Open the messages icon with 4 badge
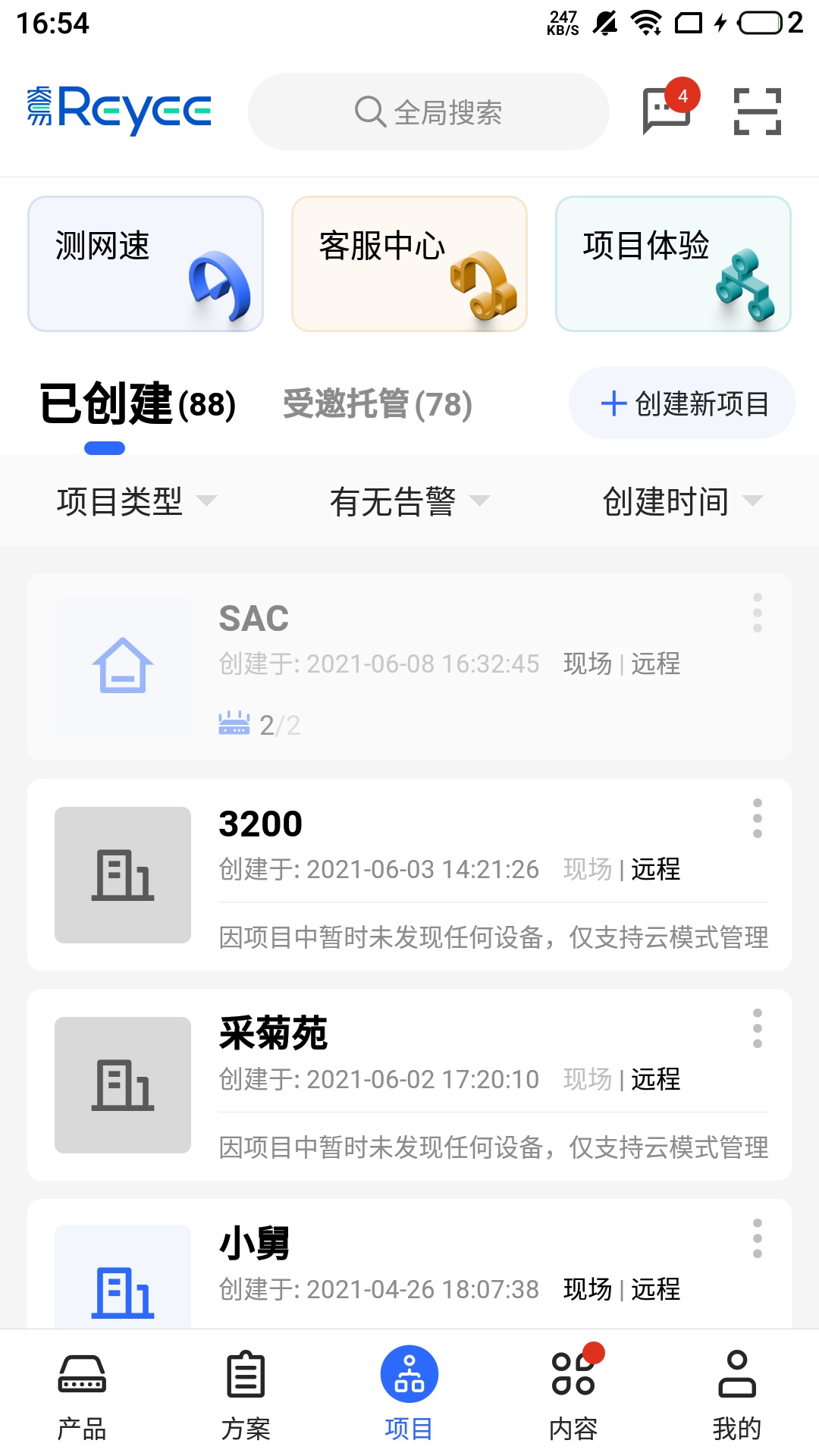This screenshot has width=819, height=1456. 667,111
